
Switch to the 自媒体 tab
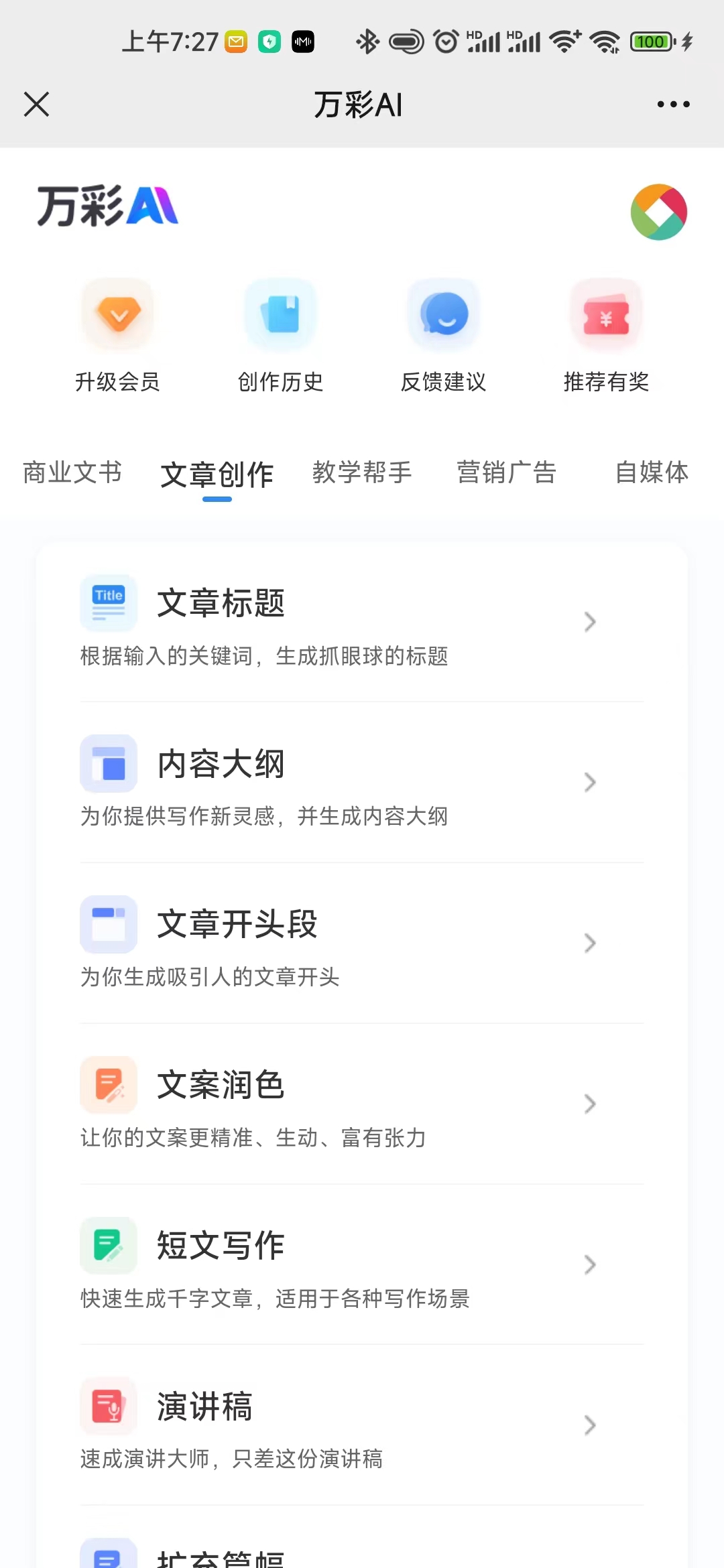click(x=652, y=472)
